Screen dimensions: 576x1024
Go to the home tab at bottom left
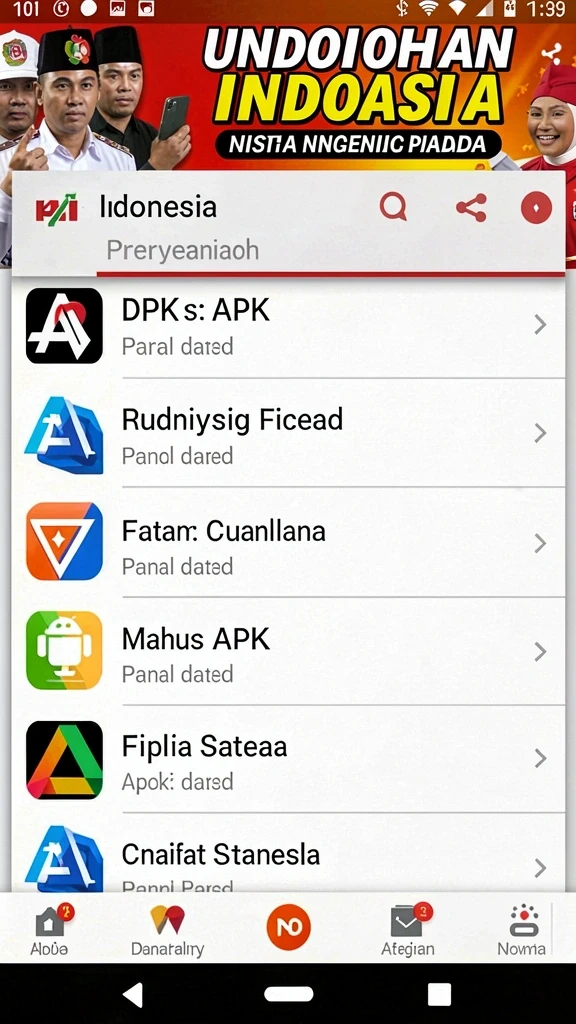point(50,930)
